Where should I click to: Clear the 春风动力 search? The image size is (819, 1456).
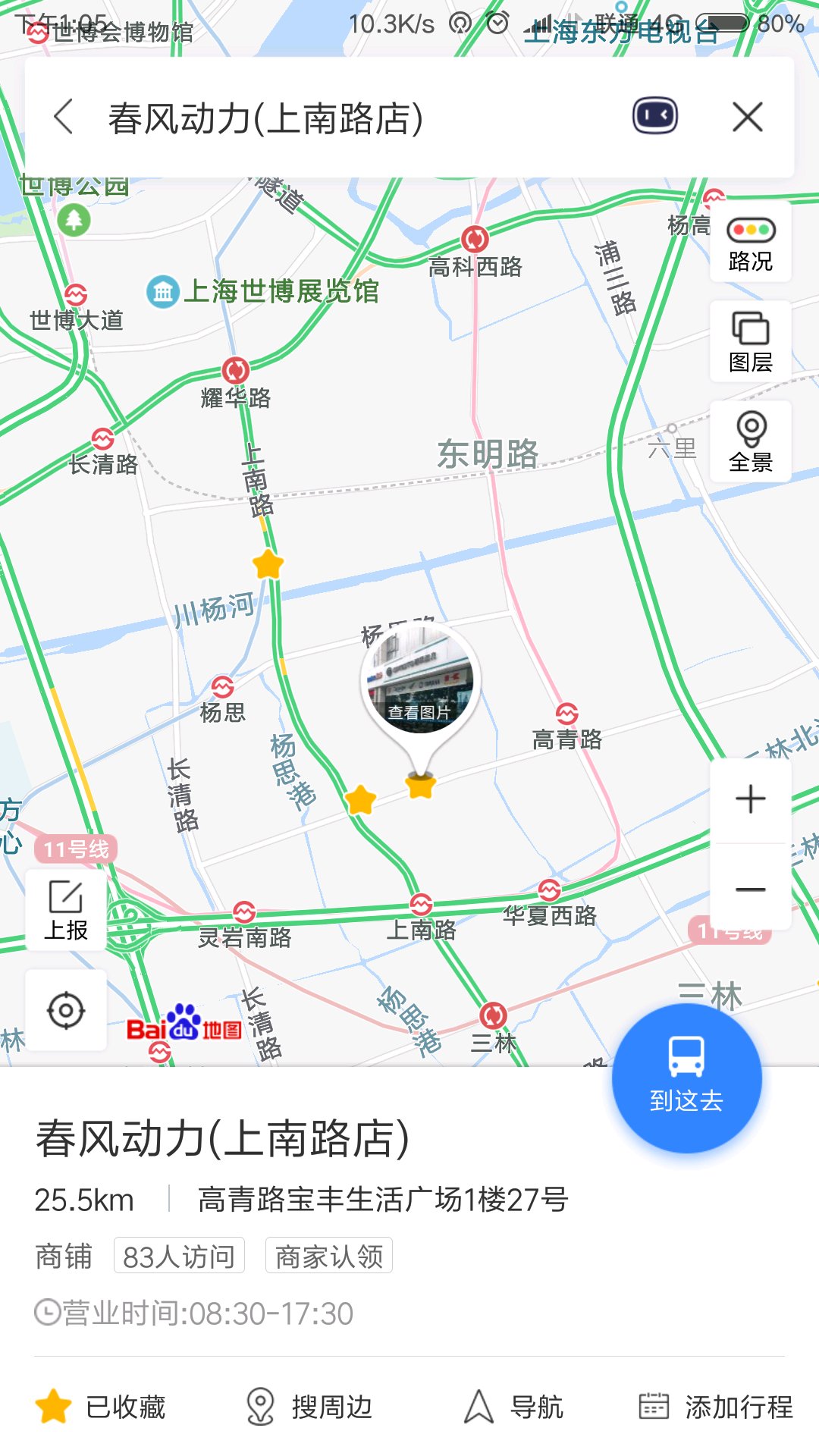[748, 118]
